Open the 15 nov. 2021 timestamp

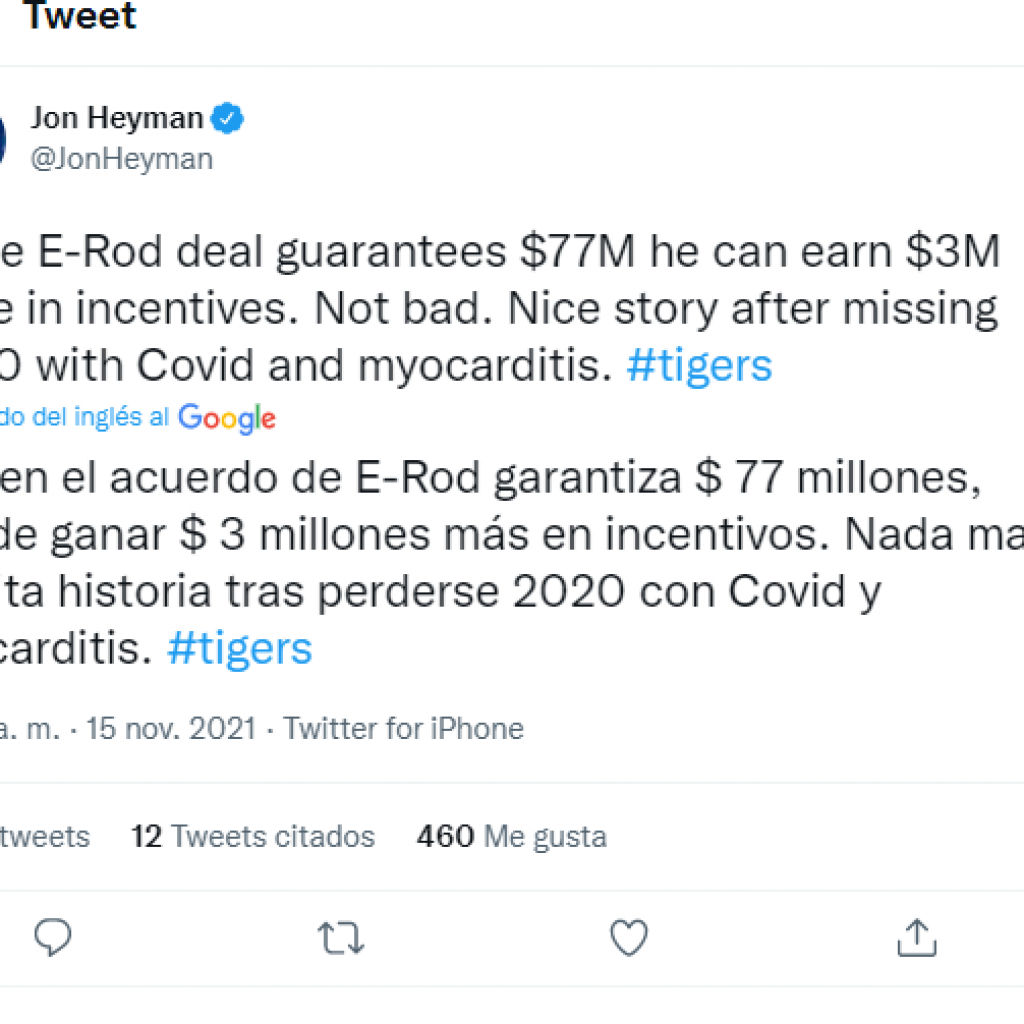click(170, 728)
